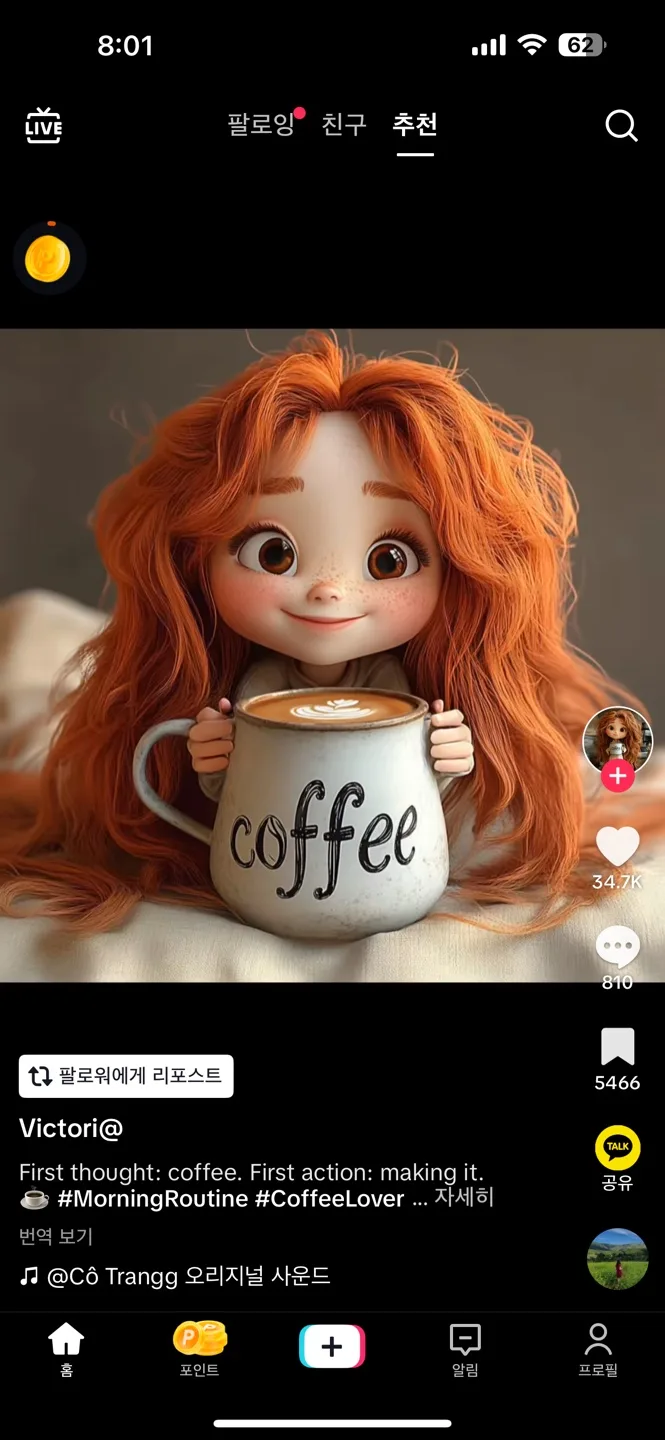Like the video with the heart

coord(617,847)
